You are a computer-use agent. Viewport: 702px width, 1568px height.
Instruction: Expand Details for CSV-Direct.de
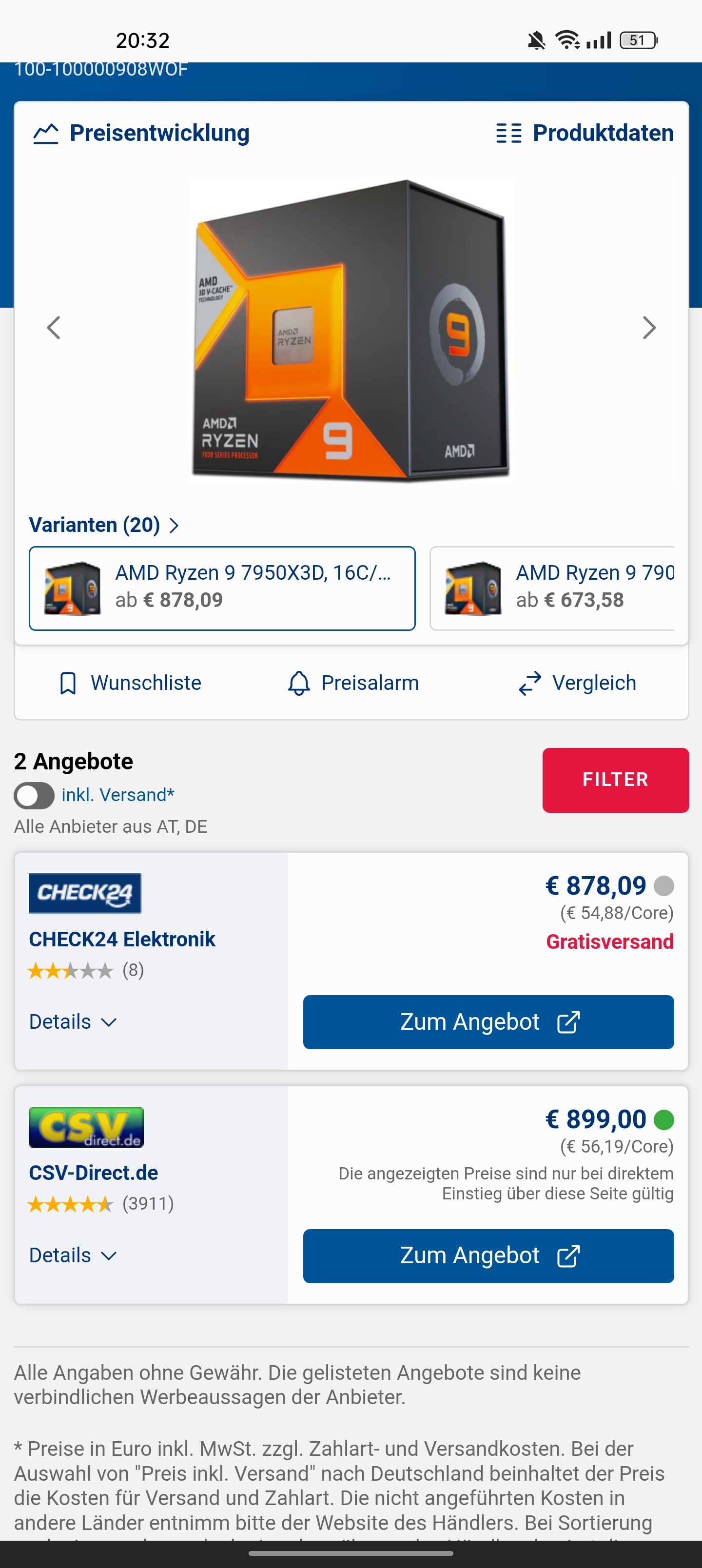pos(73,1255)
